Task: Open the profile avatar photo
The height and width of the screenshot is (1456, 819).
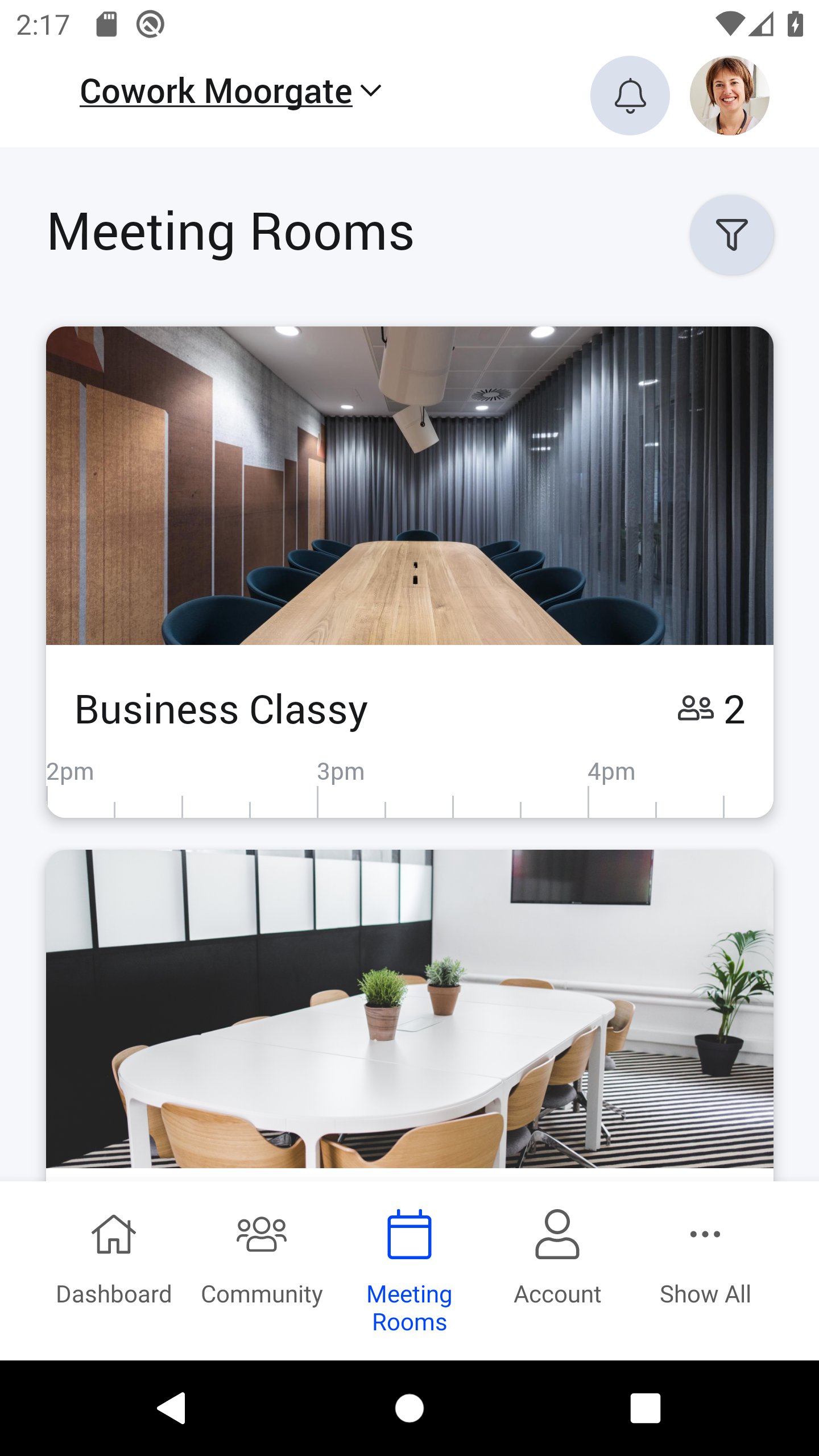Action: coord(729,96)
